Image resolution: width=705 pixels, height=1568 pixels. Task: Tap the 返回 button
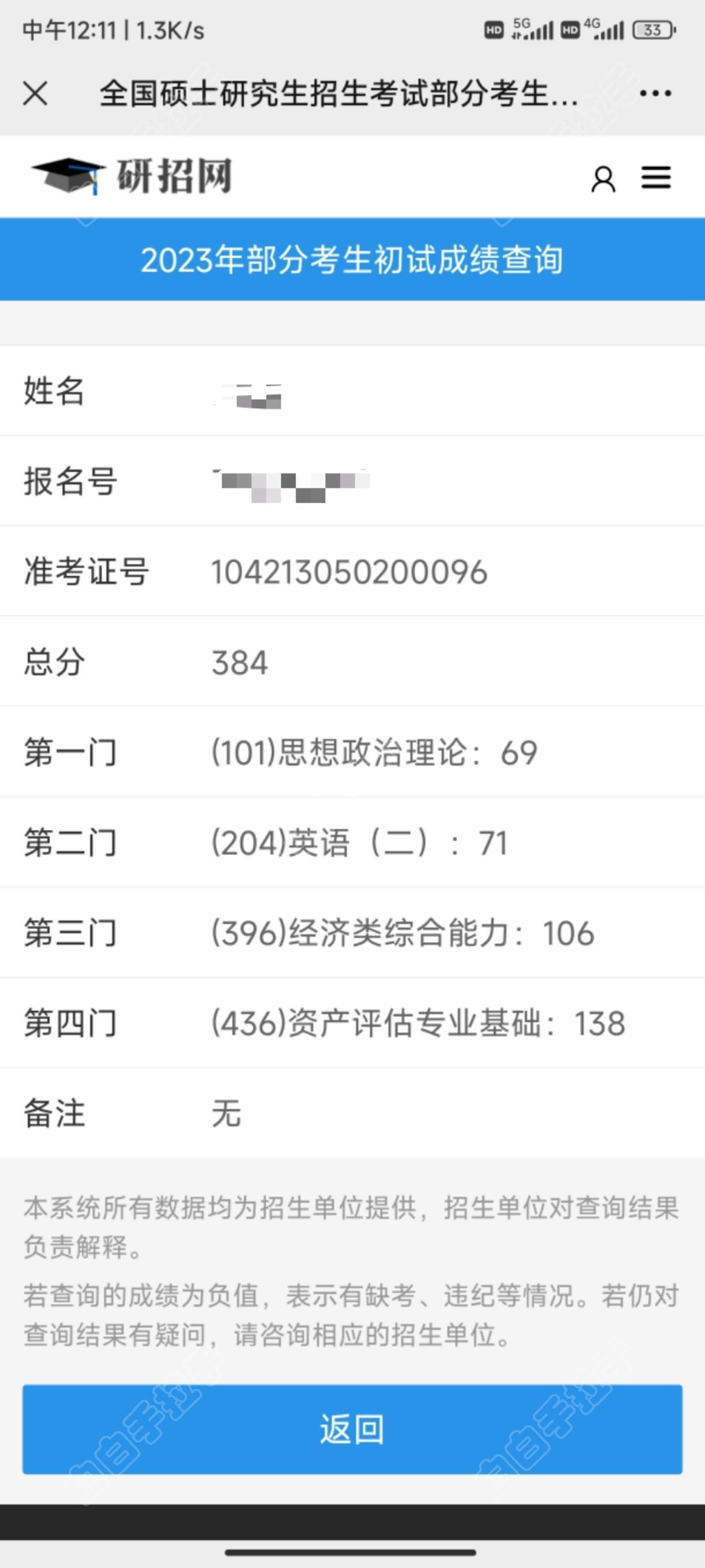pyautogui.click(x=352, y=1429)
